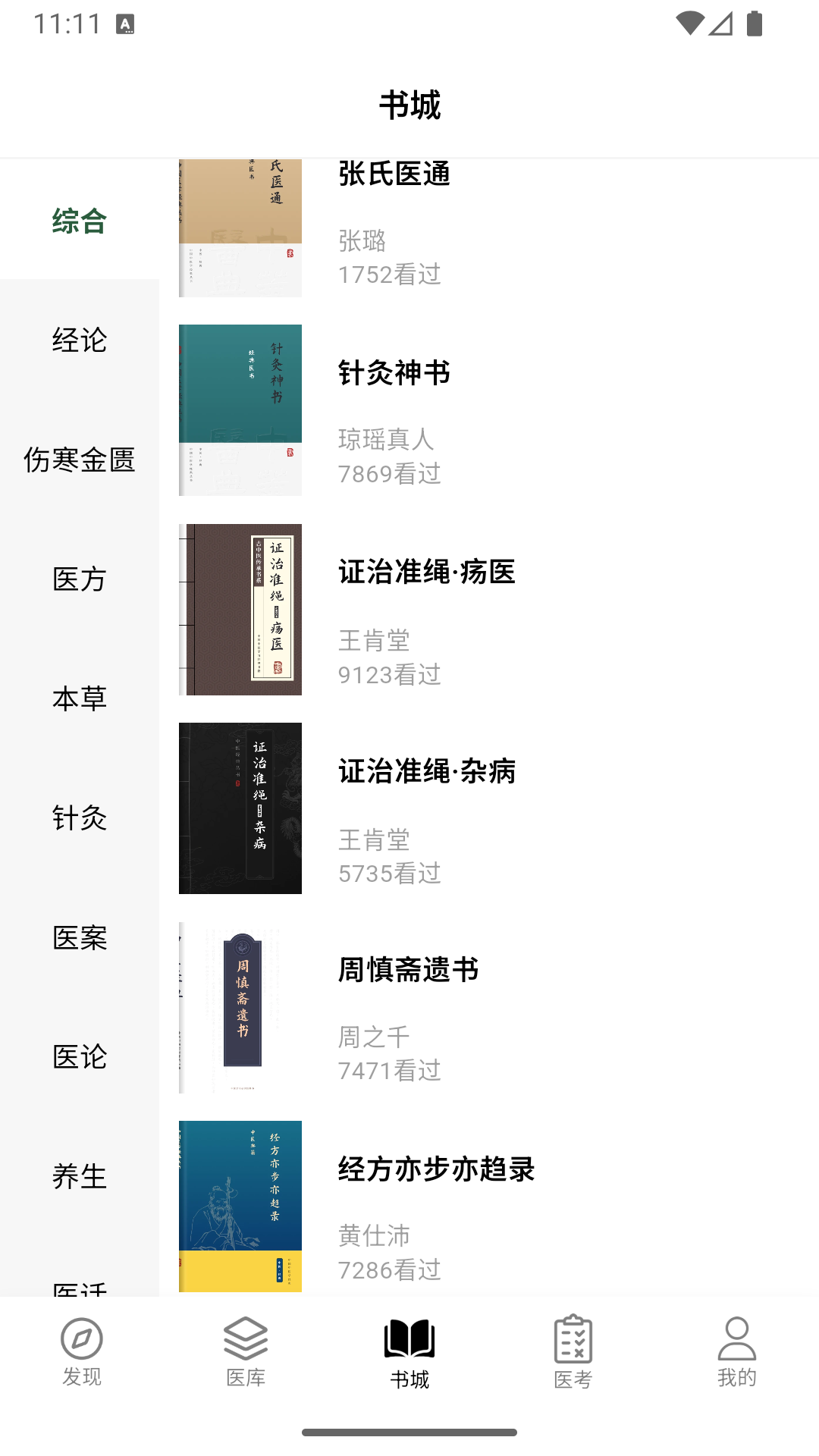This screenshot has height=1456, width=819.
Task: Switch to the 针灸 category
Action: 78,819
